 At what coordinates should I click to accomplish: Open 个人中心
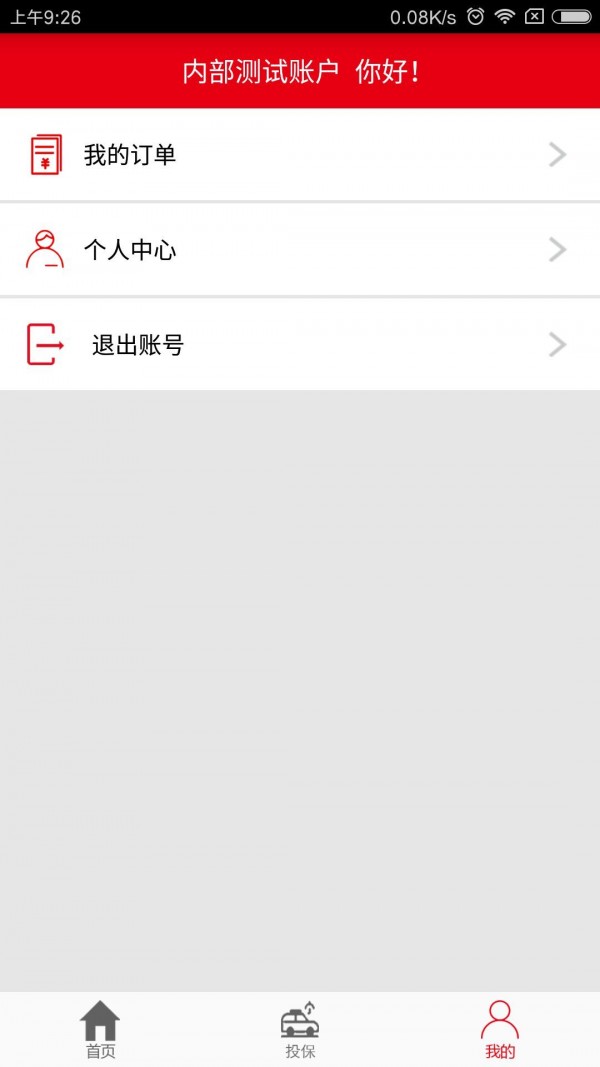click(300, 250)
